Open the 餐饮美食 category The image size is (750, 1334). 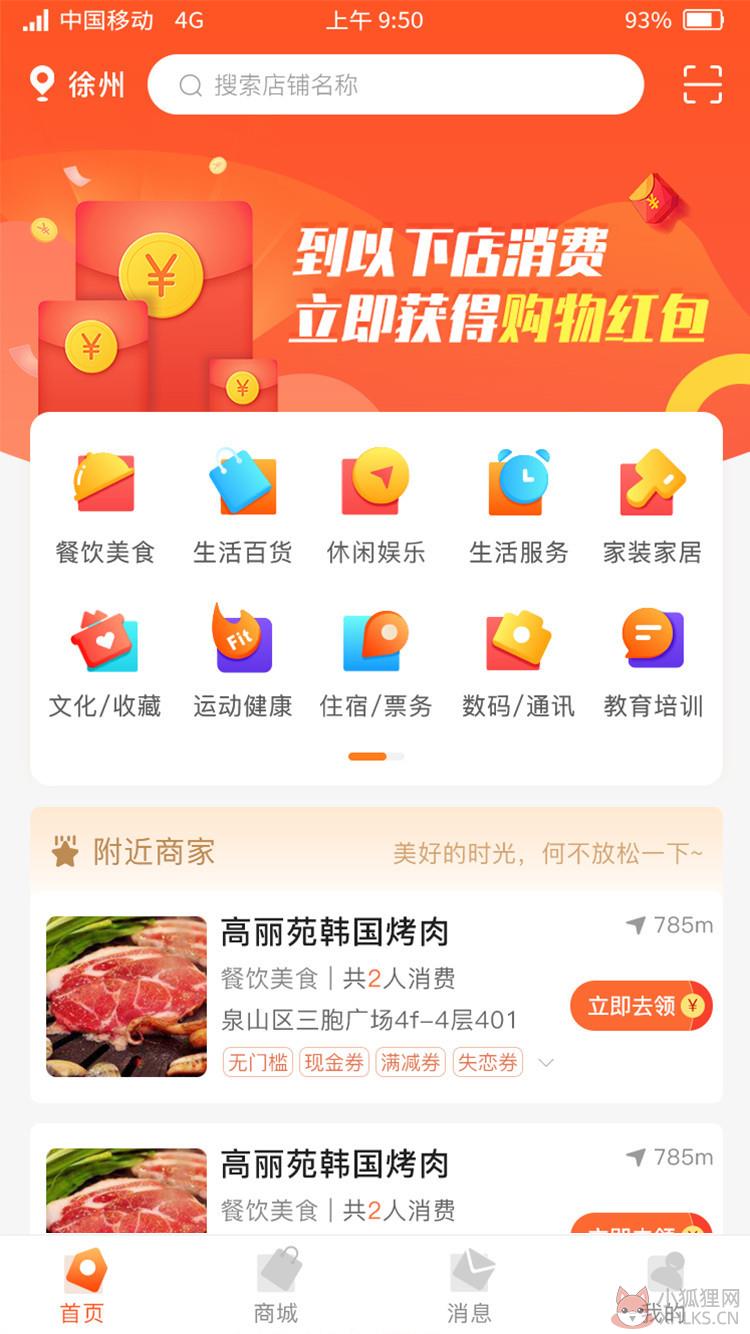click(105, 506)
